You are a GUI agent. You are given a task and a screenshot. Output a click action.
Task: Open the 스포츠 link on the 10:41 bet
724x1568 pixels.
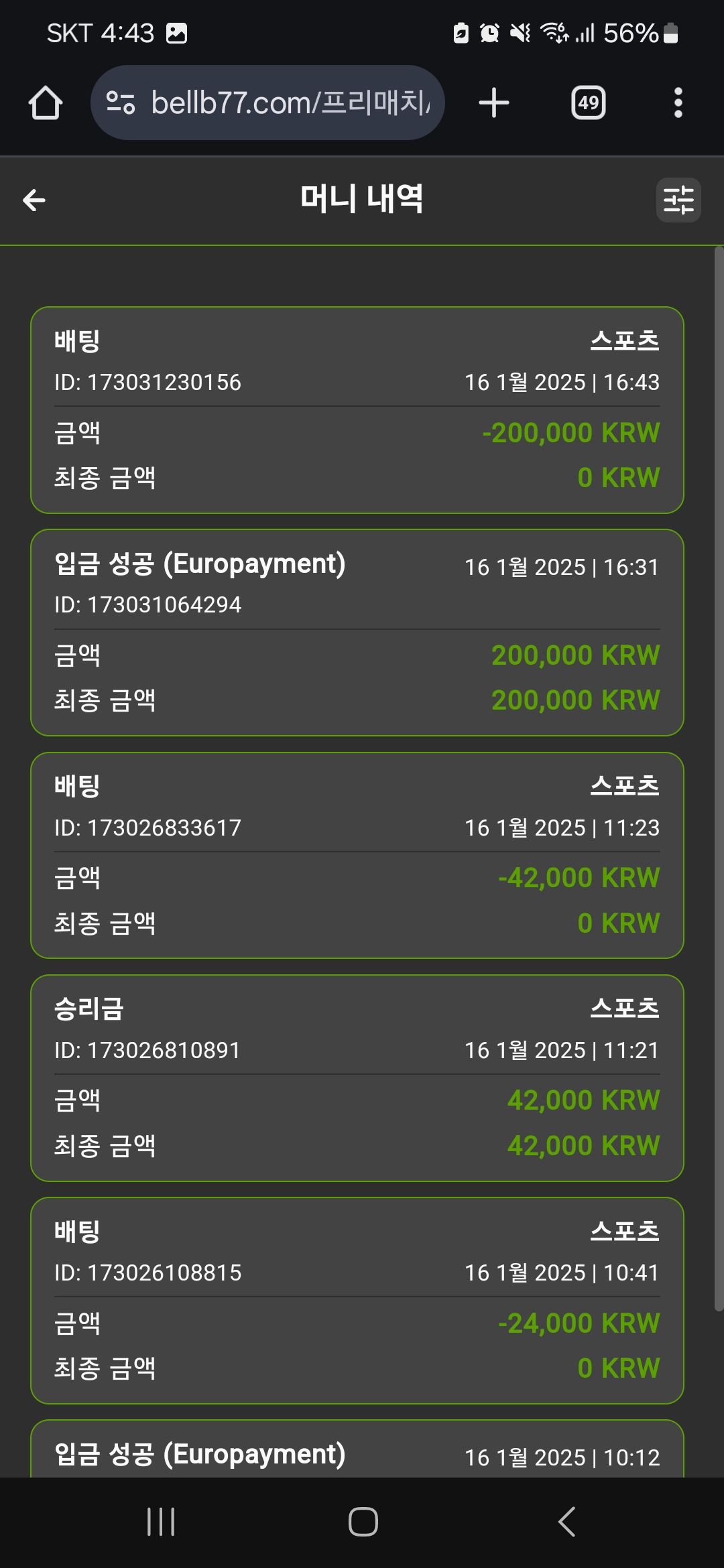pyautogui.click(x=625, y=1231)
